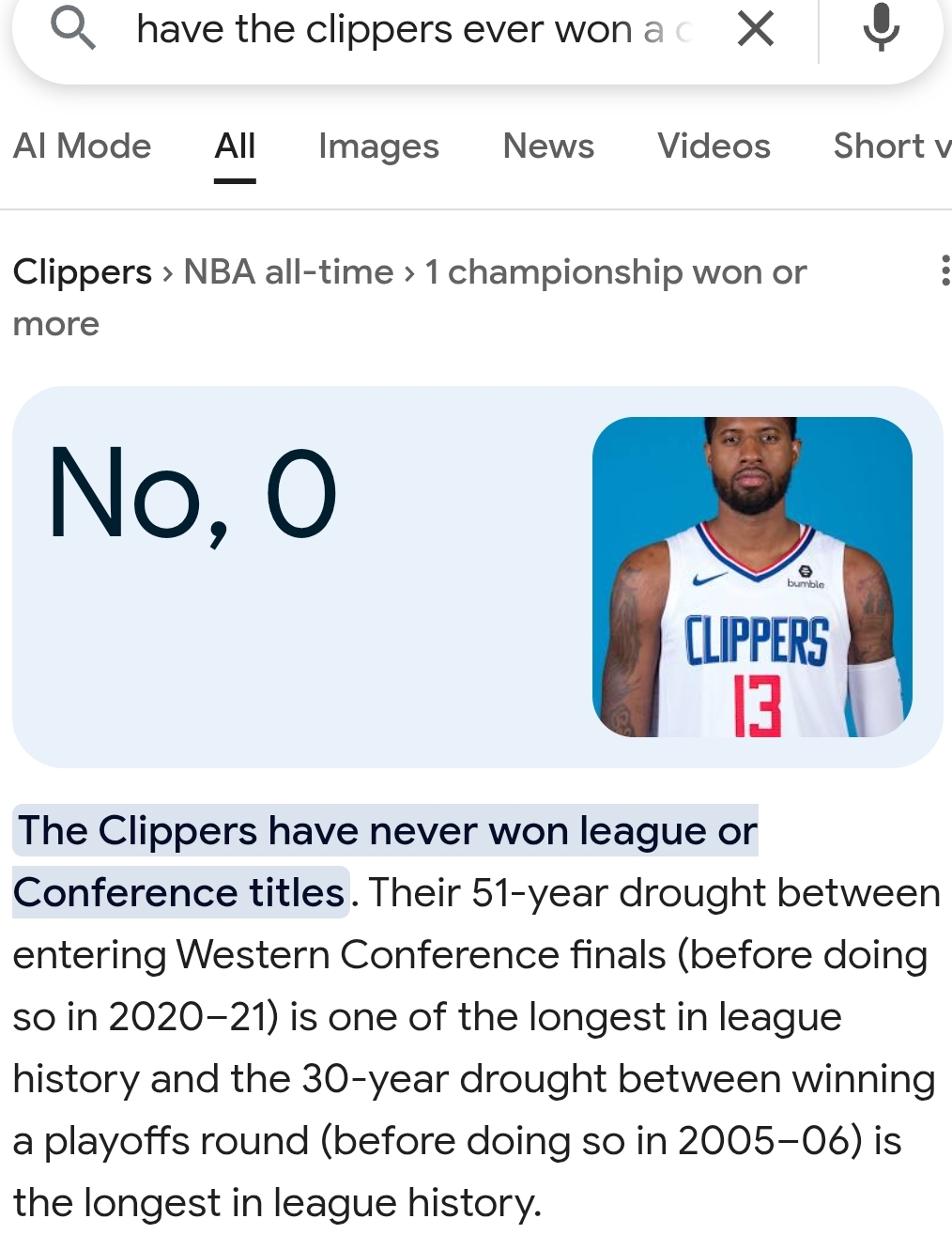Start voice search with the microphone
Image resolution: width=952 pixels, height=1234 pixels.
click(x=880, y=28)
